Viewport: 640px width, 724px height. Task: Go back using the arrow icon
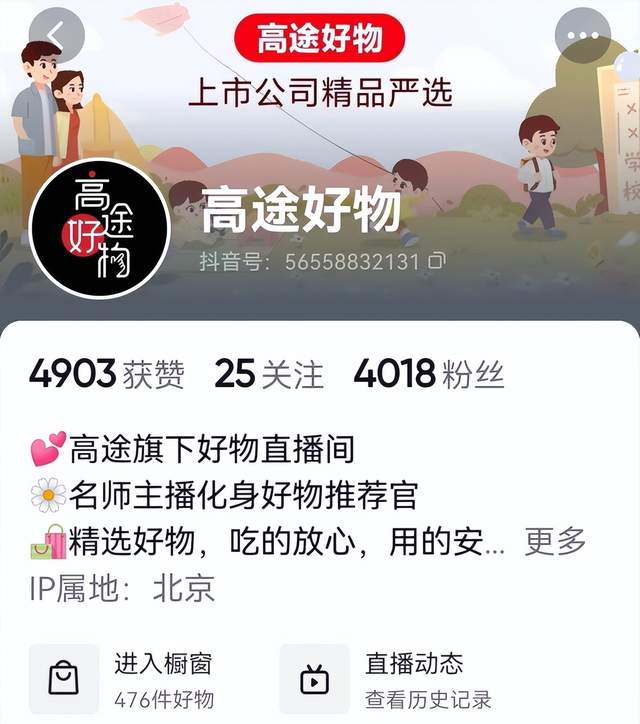[57, 36]
